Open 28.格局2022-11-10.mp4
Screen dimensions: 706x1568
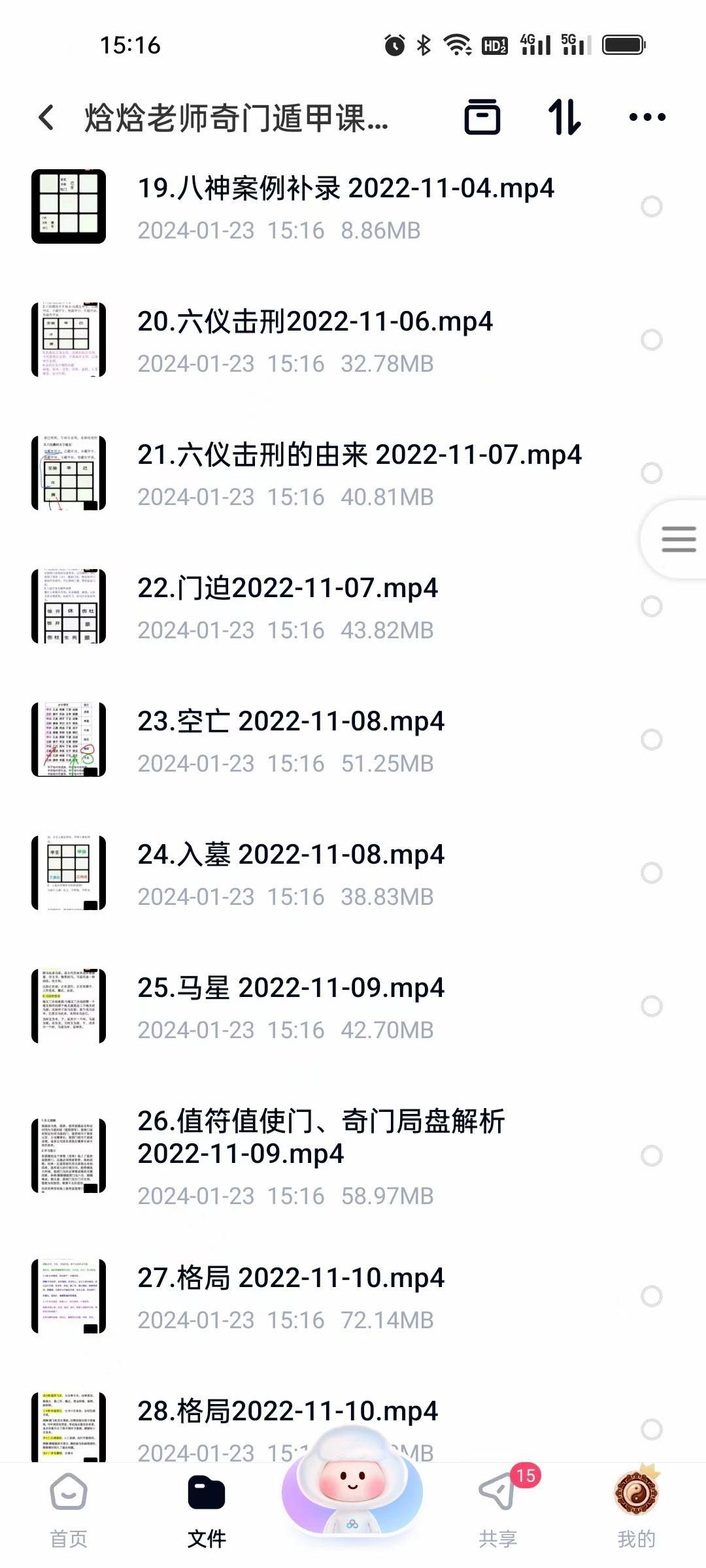(x=287, y=1411)
